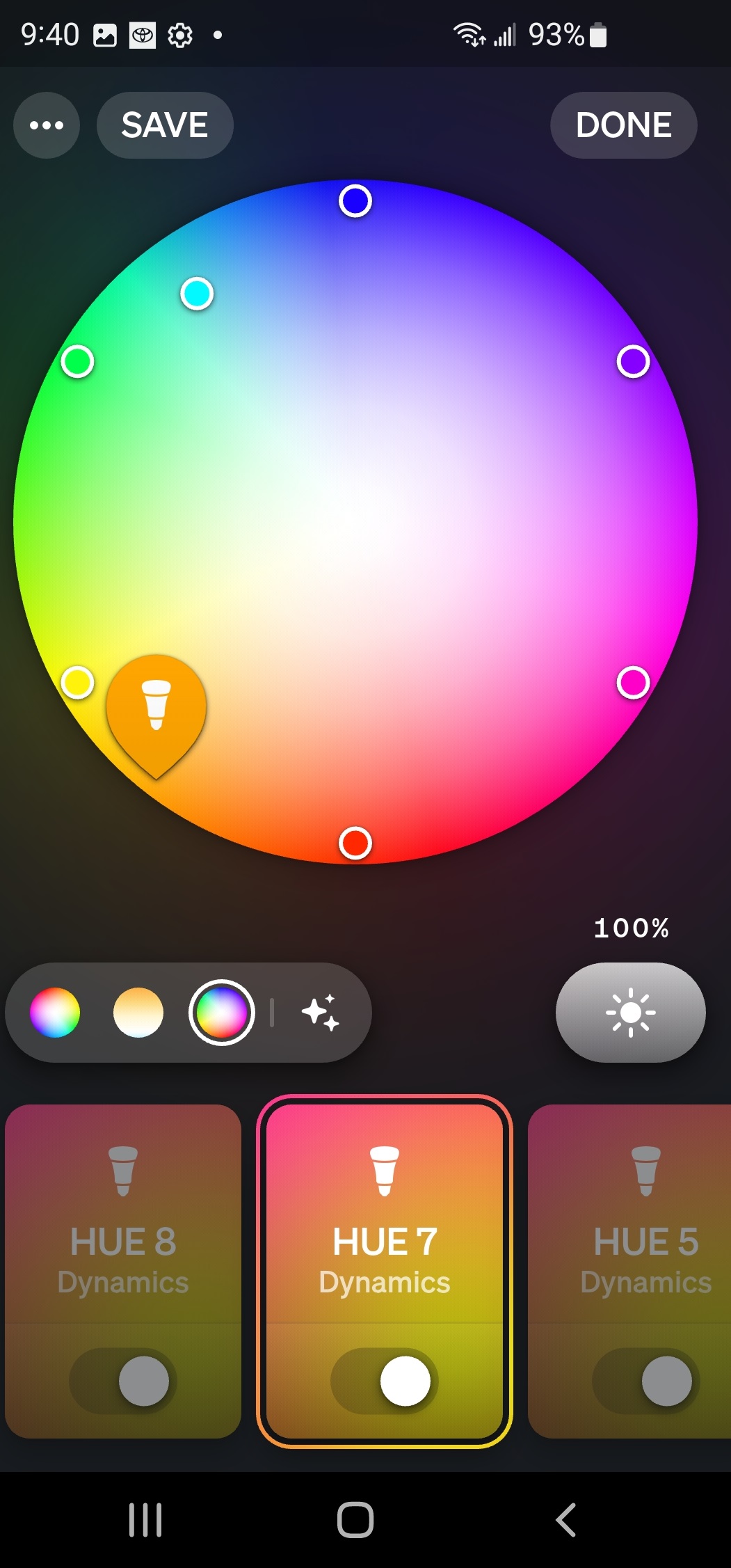Viewport: 731px width, 1568px height.
Task: Pick the red preset on the color wheel
Action: [x=355, y=844]
